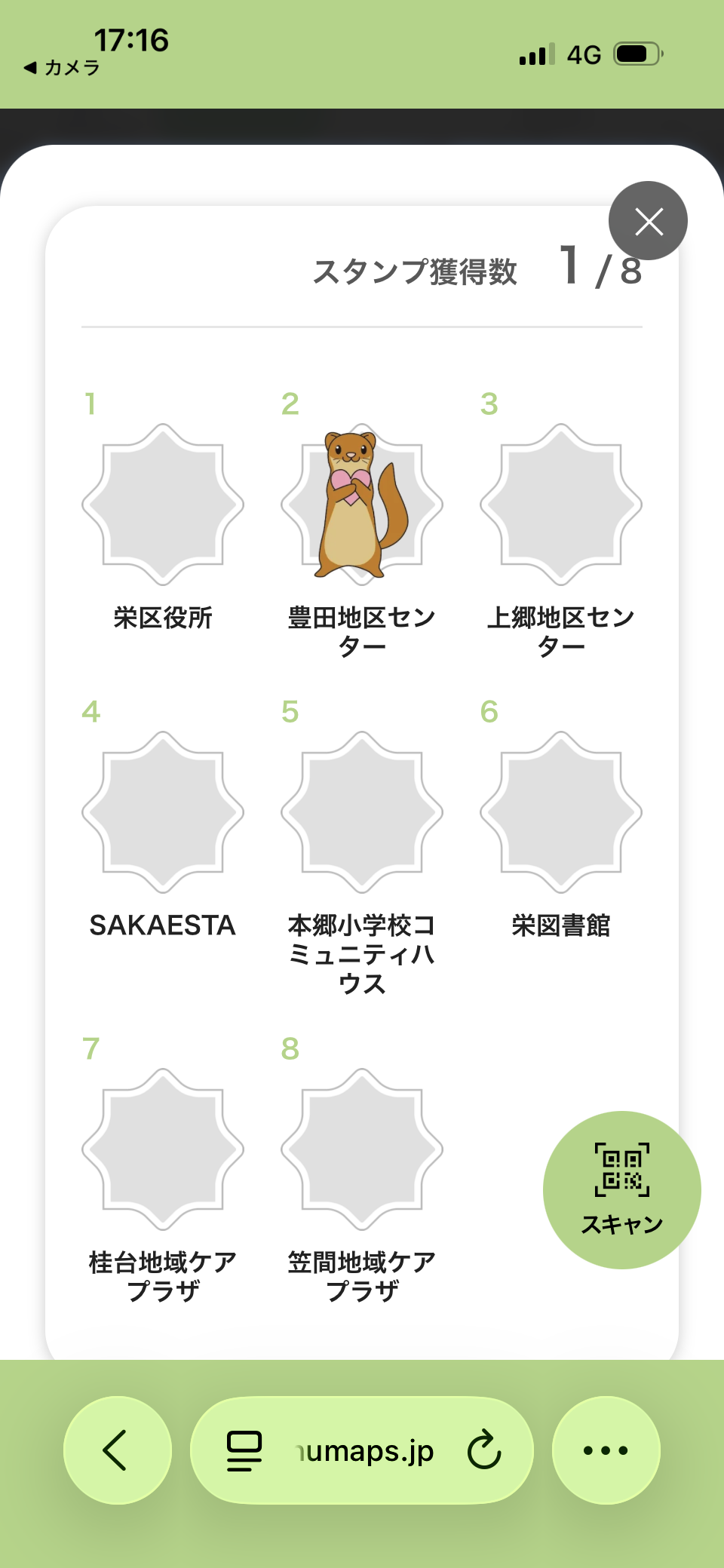Tap the スキャン QR scan button

[x=621, y=1189]
